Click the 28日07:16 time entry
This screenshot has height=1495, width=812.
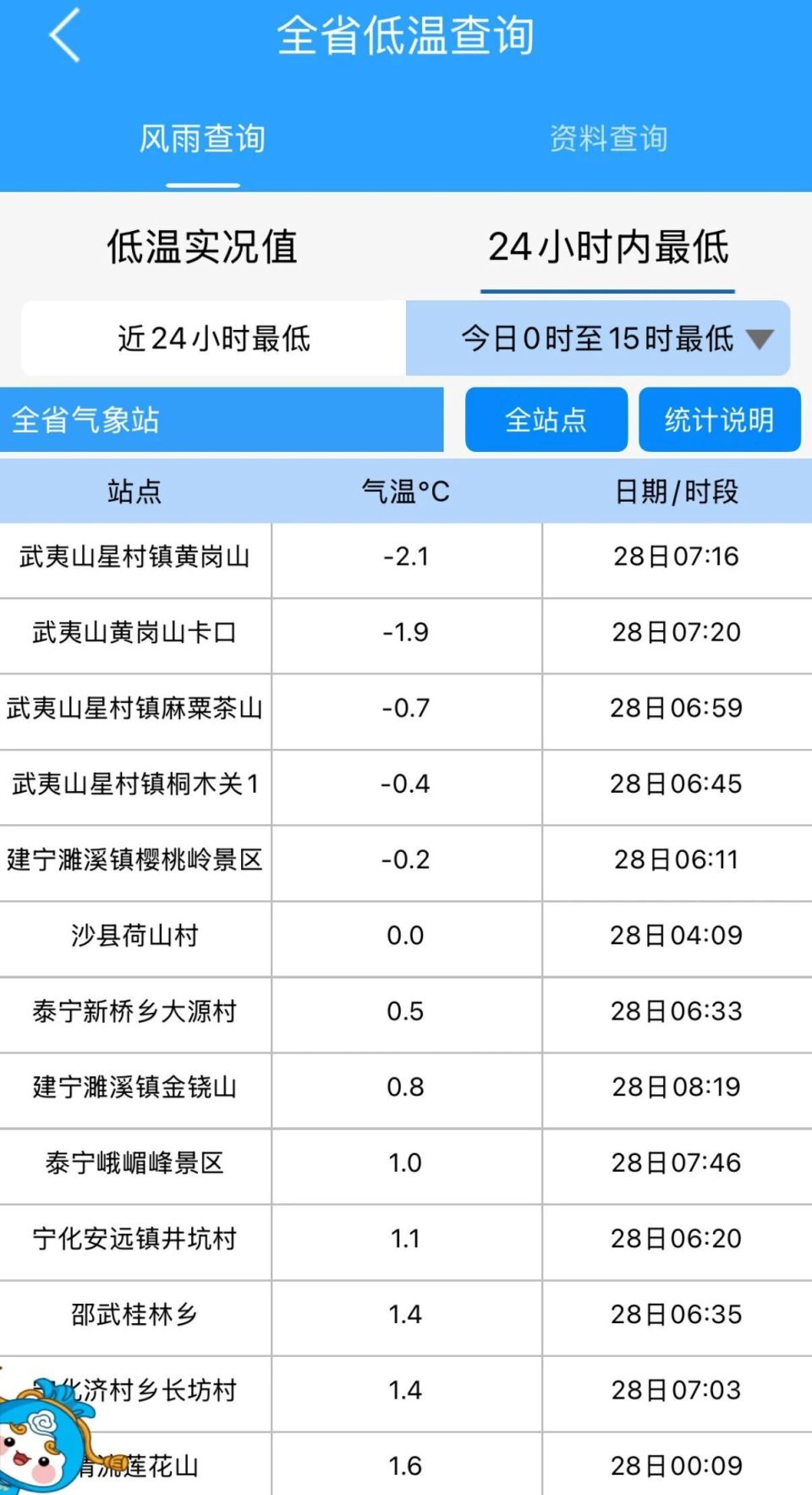tap(674, 557)
